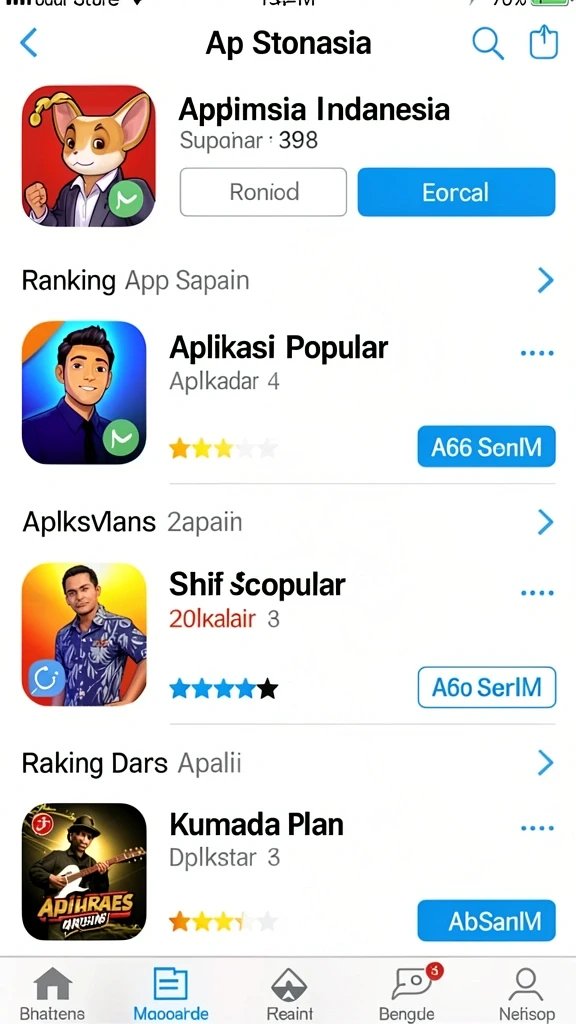
Task: Switch to the Bhattens tab
Action: coord(52,993)
